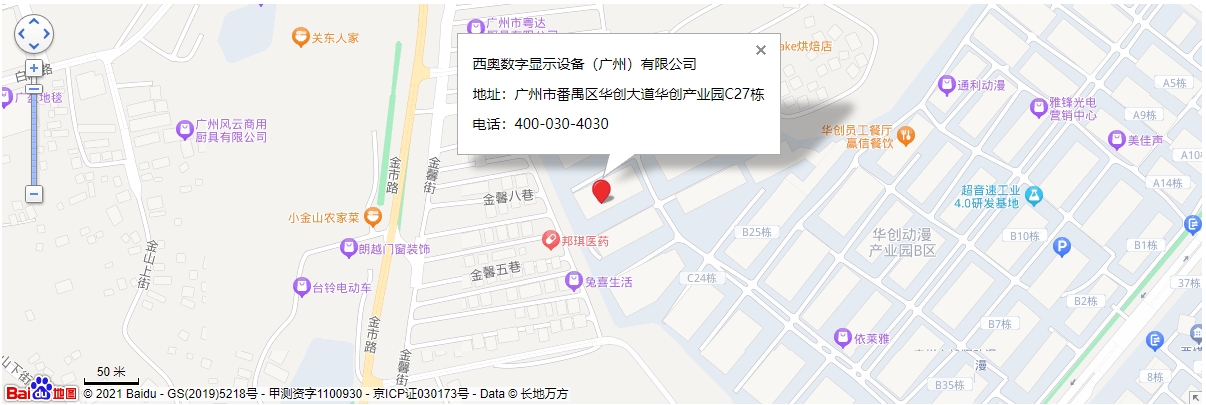Pan the map up with arrow control
This screenshot has width=1206, height=405.
(34, 21)
